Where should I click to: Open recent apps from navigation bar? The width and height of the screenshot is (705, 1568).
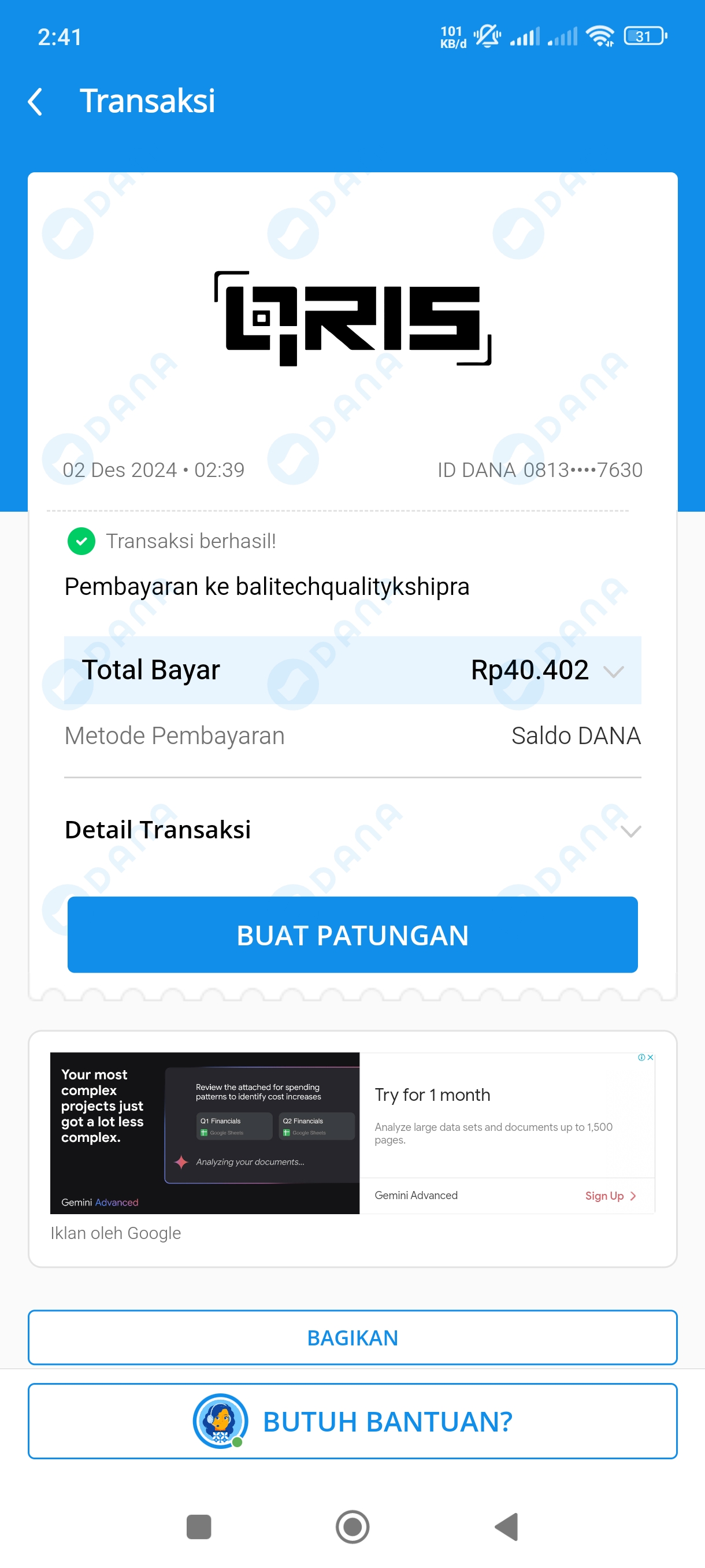coord(198,1526)
